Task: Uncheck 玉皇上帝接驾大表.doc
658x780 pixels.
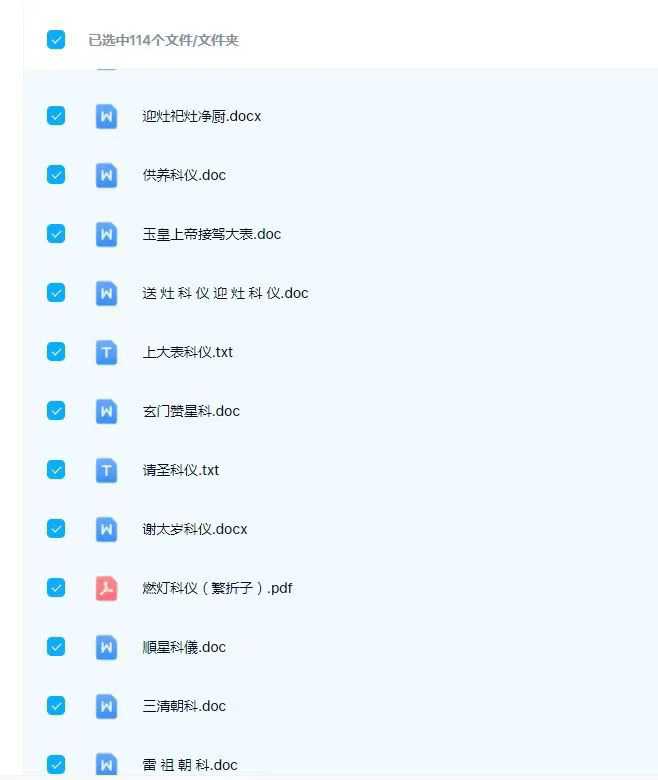Action: pos(56,233)
